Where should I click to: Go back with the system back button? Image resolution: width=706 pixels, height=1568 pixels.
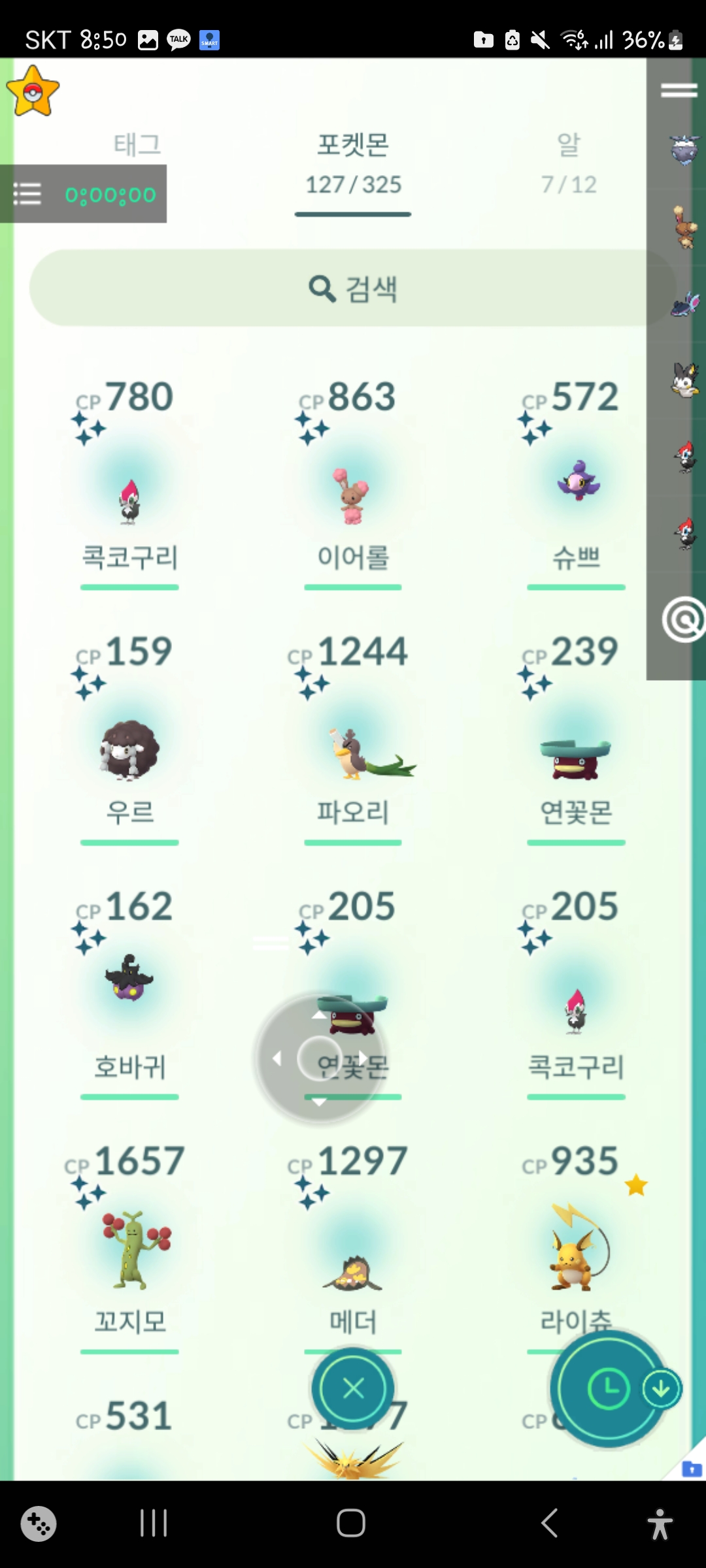[549, 1523]
